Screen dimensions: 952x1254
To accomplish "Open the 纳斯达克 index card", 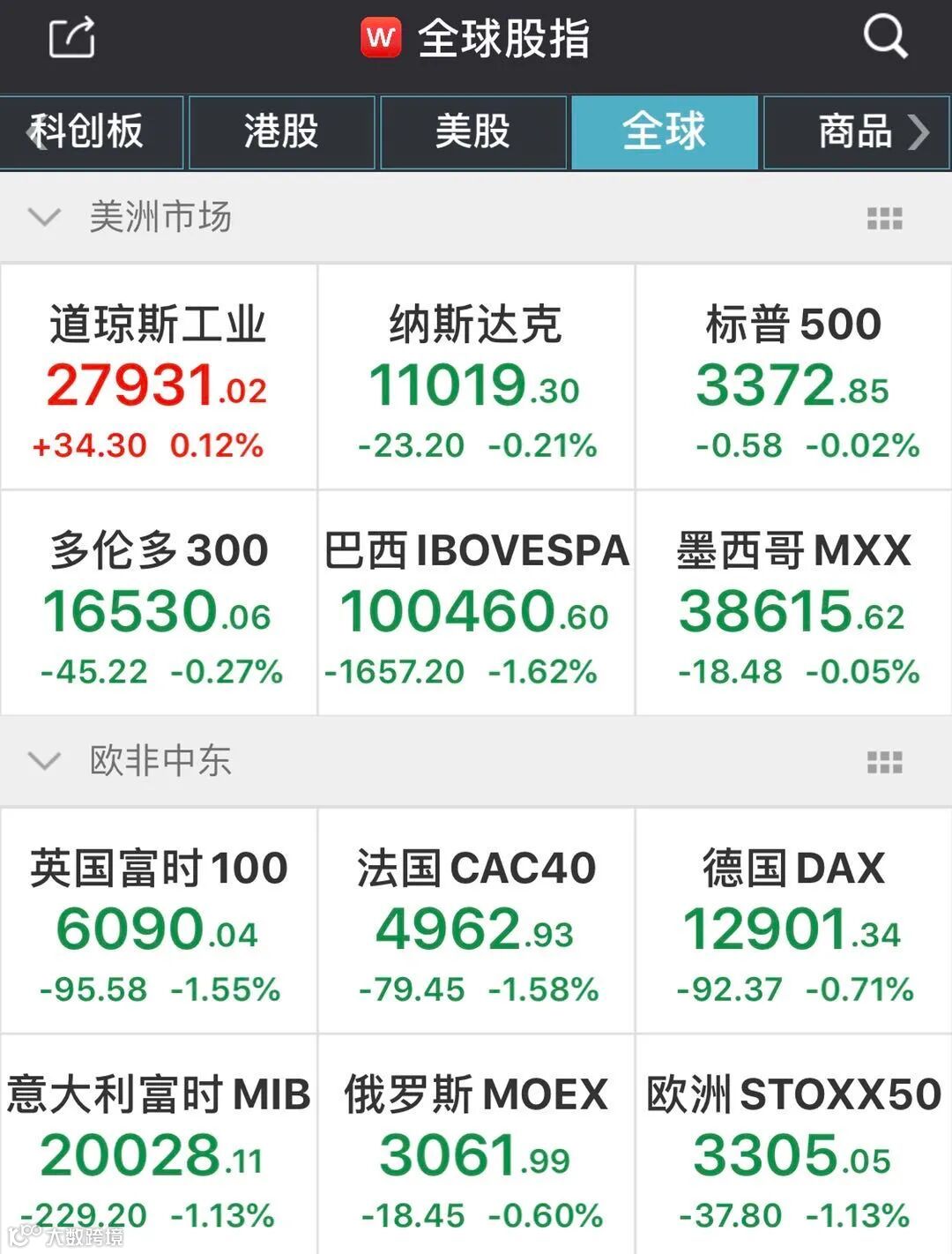I will coord(476,377).
